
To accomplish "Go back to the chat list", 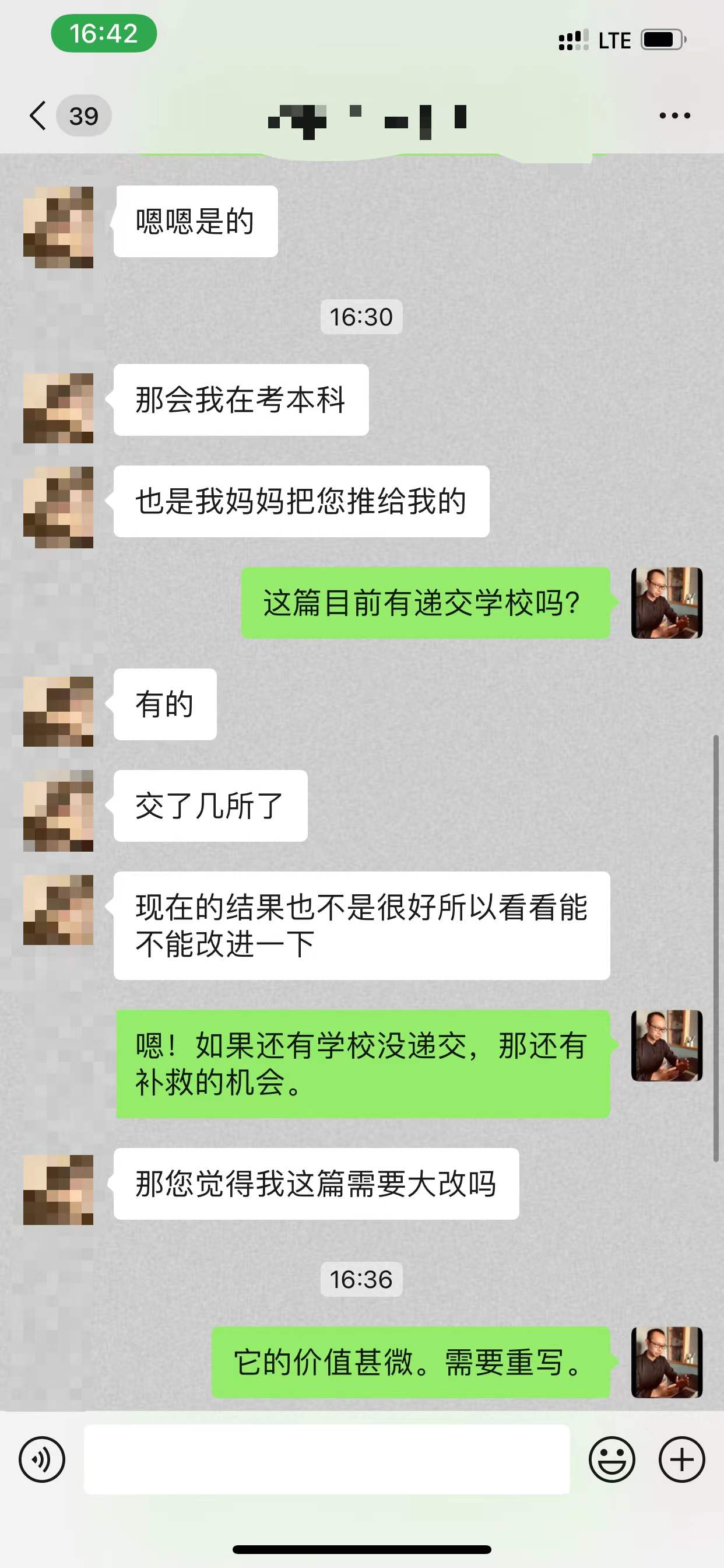I will [39, 116].
